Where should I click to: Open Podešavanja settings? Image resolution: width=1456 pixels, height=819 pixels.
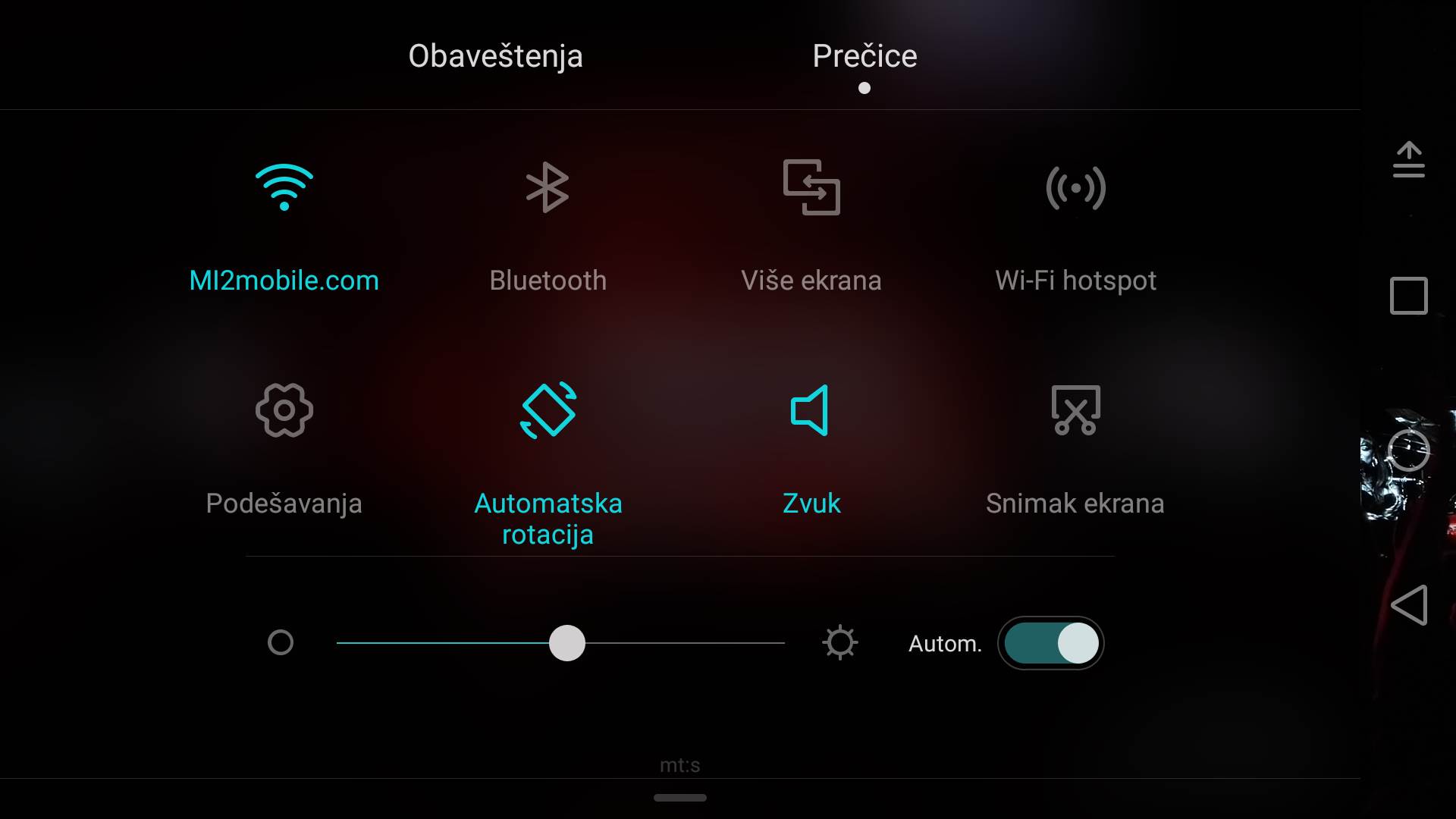pos(284,410)
